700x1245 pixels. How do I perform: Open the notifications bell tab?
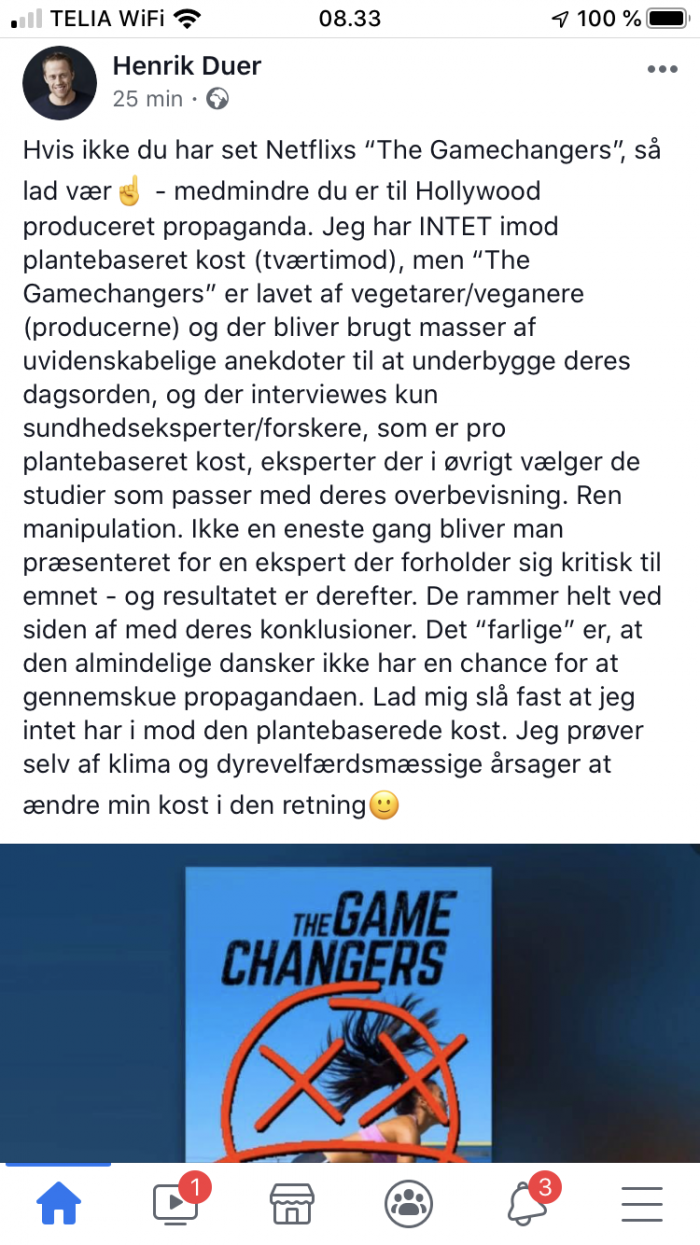[x=526, y=1204]
